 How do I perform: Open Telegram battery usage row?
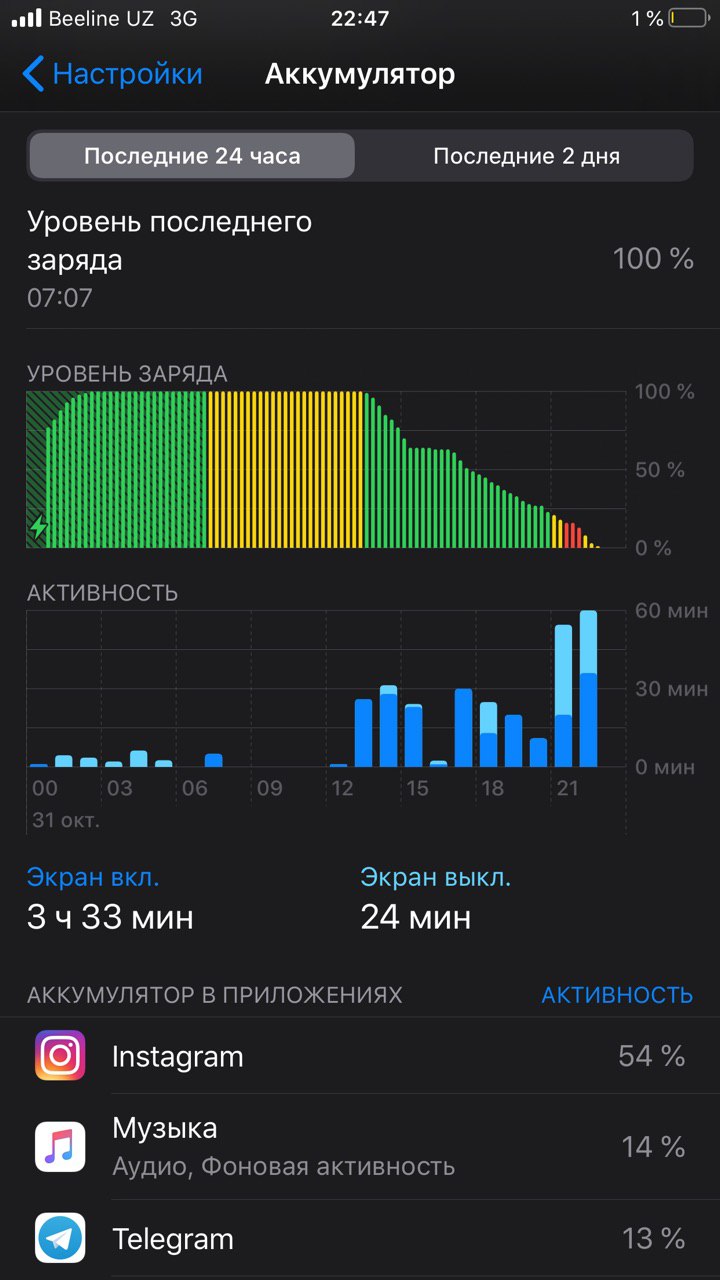(360, 1239)
